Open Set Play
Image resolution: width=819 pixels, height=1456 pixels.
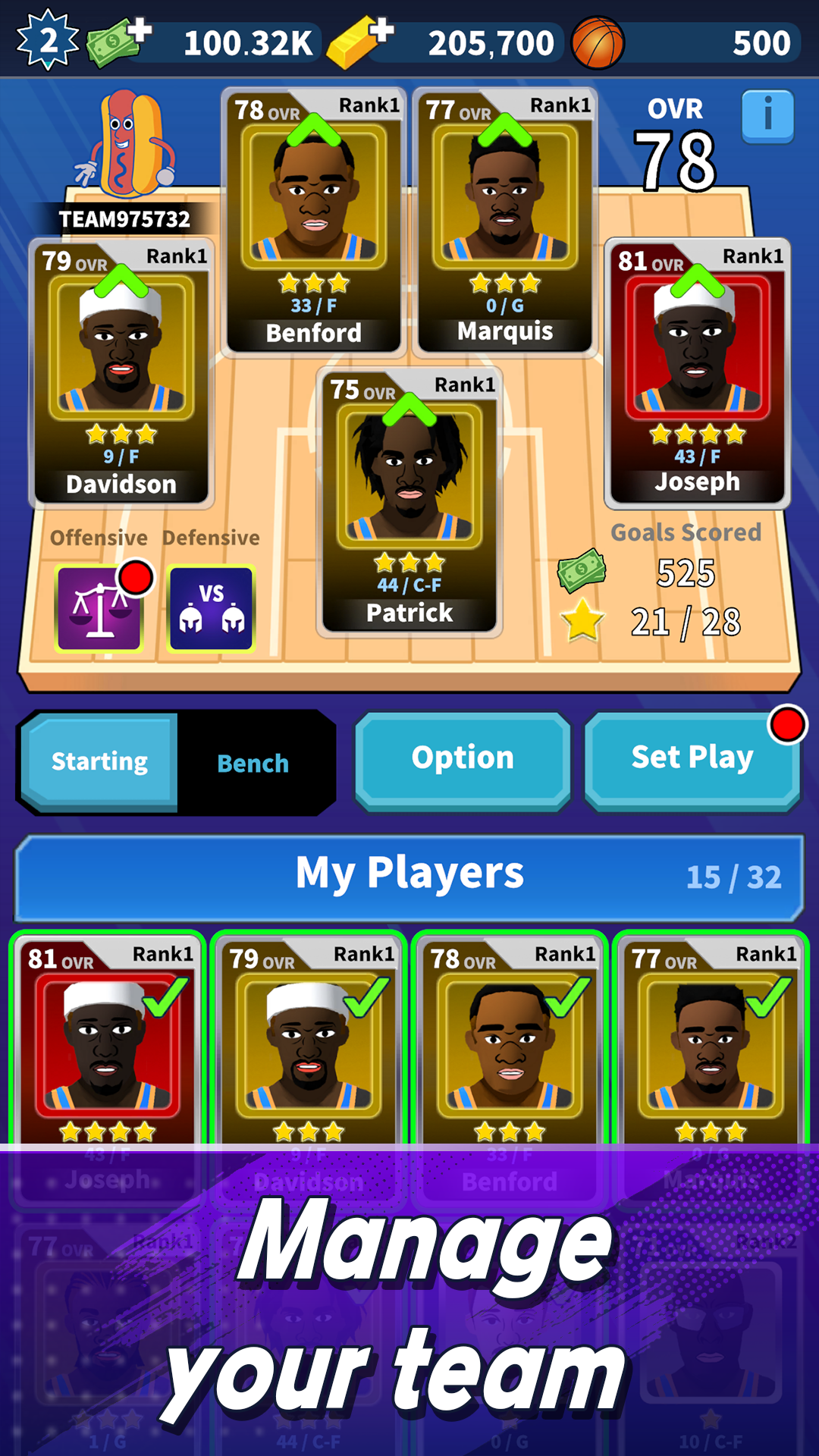point(692,758)
